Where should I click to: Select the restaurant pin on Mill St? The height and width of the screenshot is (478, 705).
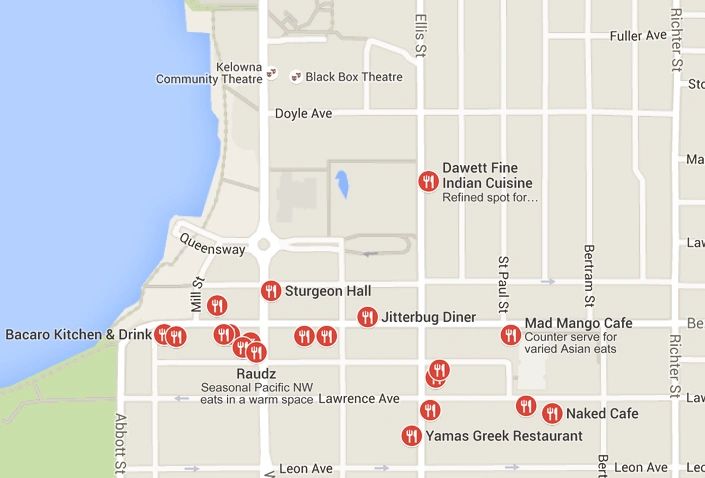216,305
